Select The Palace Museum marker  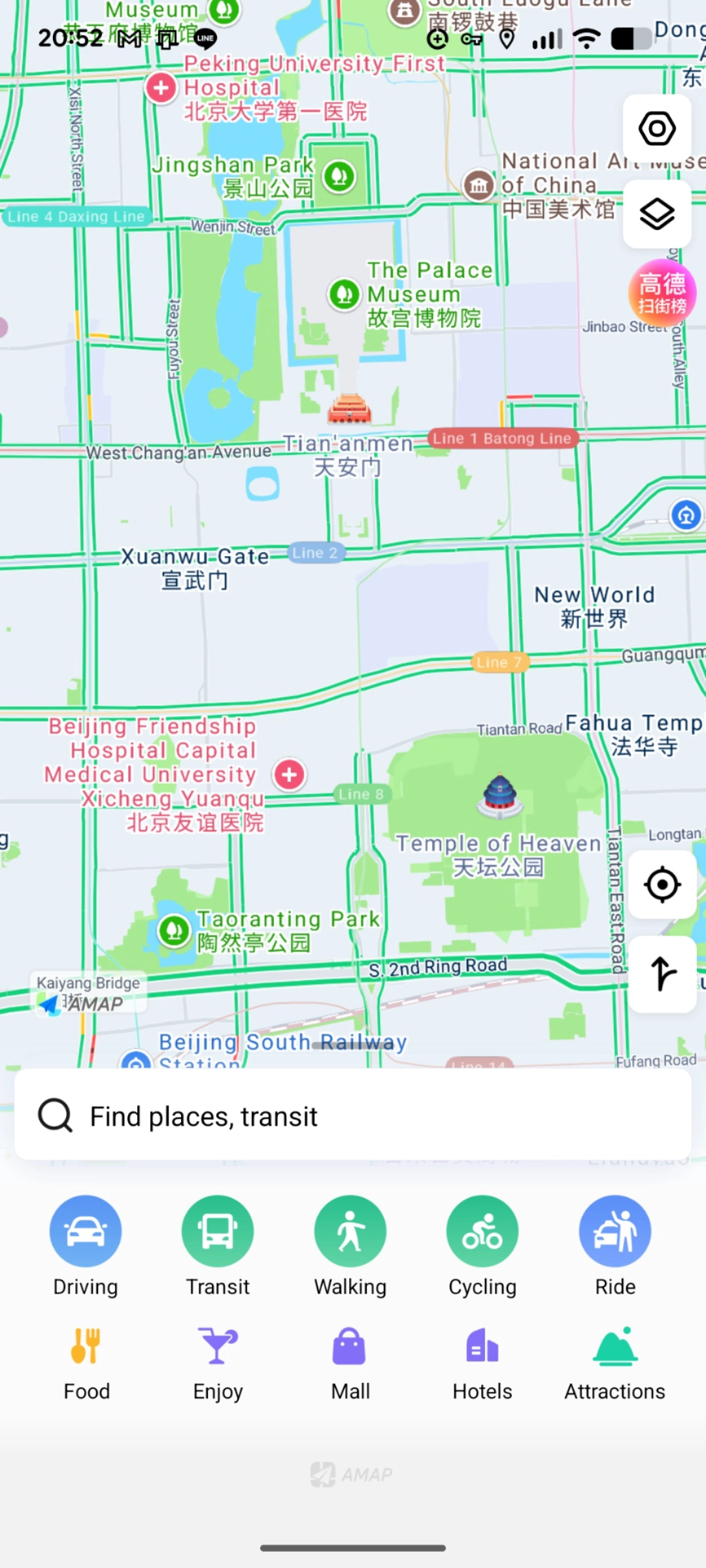(345, 294)
